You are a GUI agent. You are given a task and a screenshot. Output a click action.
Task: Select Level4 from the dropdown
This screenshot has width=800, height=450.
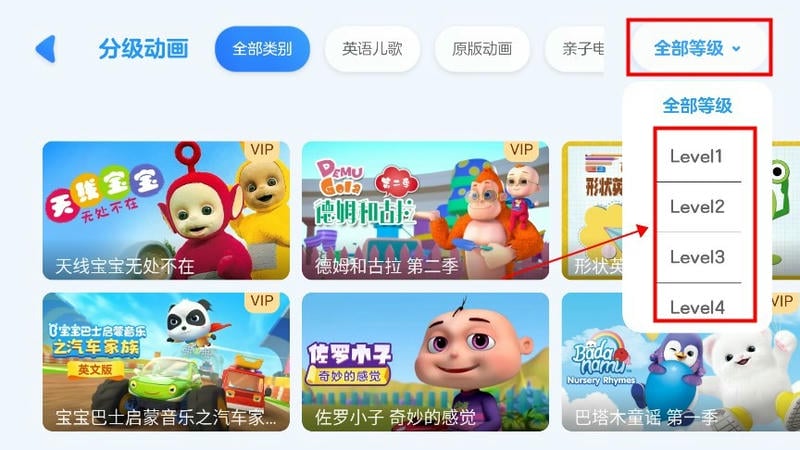(697, 307)
